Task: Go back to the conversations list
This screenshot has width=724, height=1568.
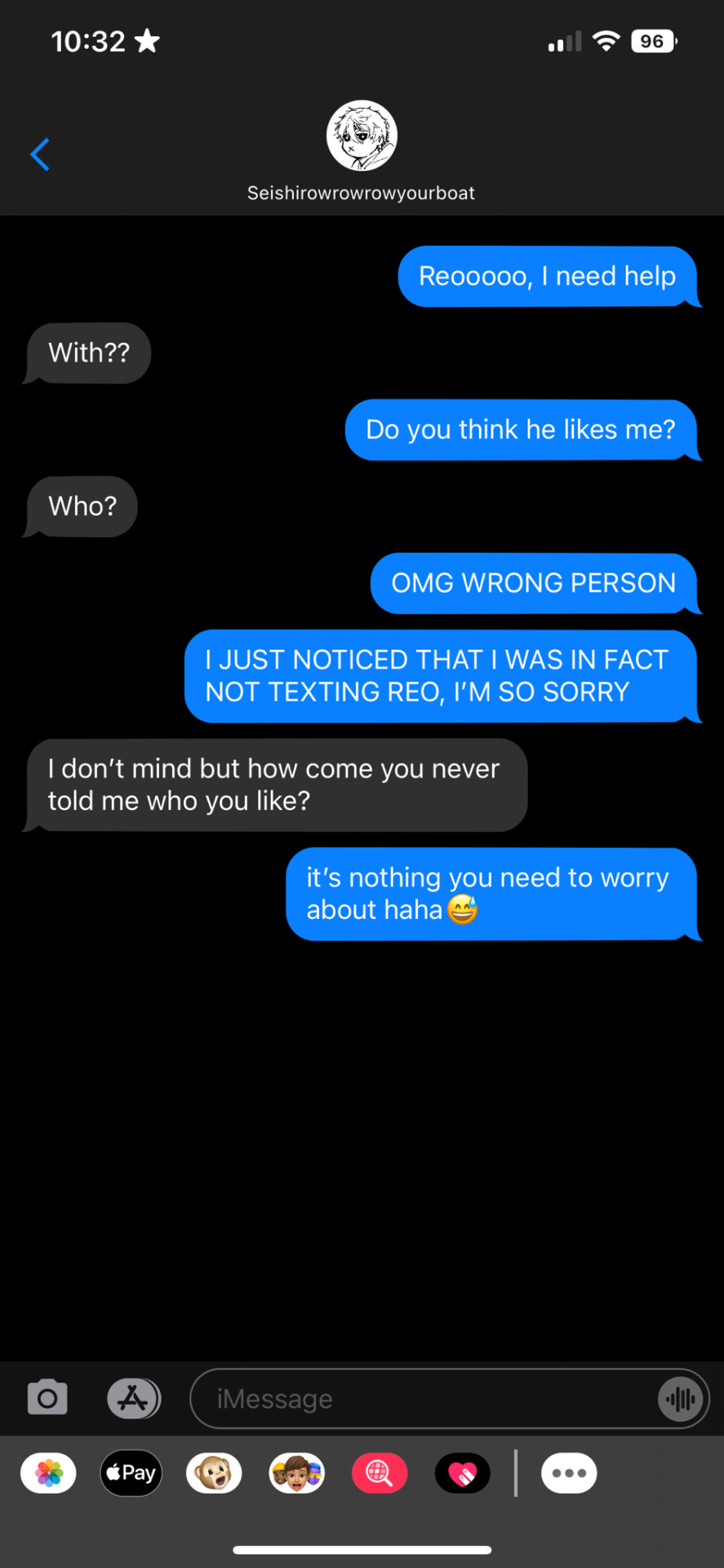Action: pos(40,154)
